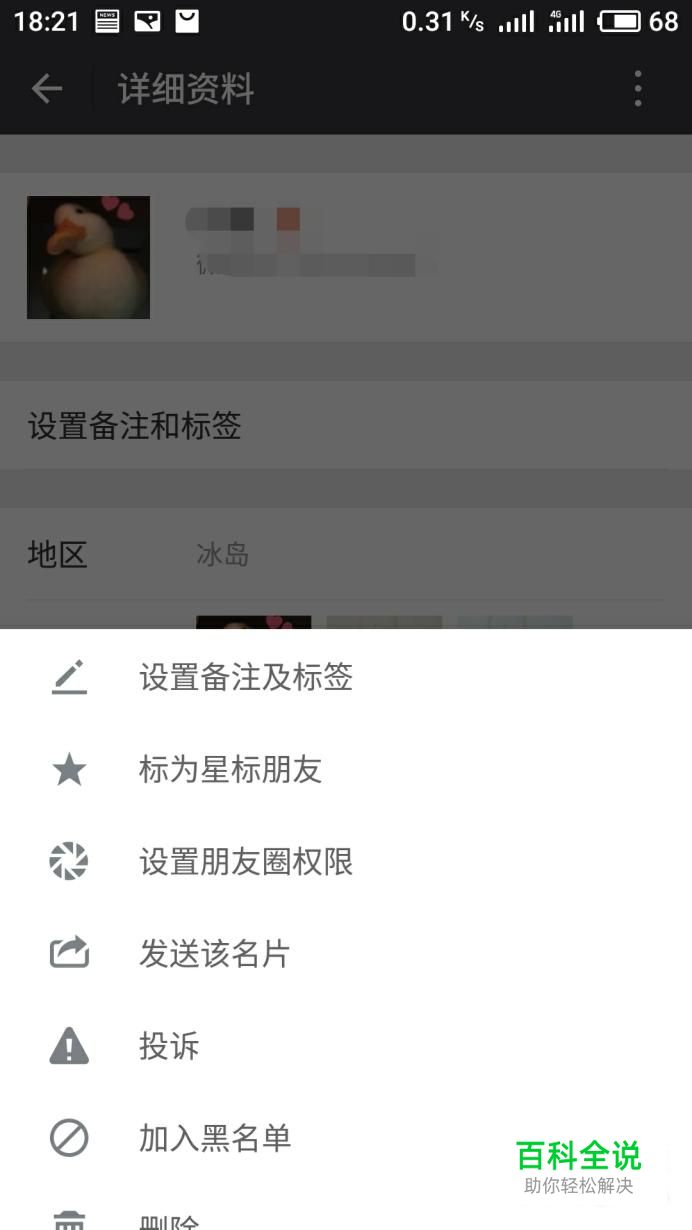Choose 发送该名片 to share card
Image resolution: width=692 pixels, height=1230 pixels.
[x=346, y=954]
